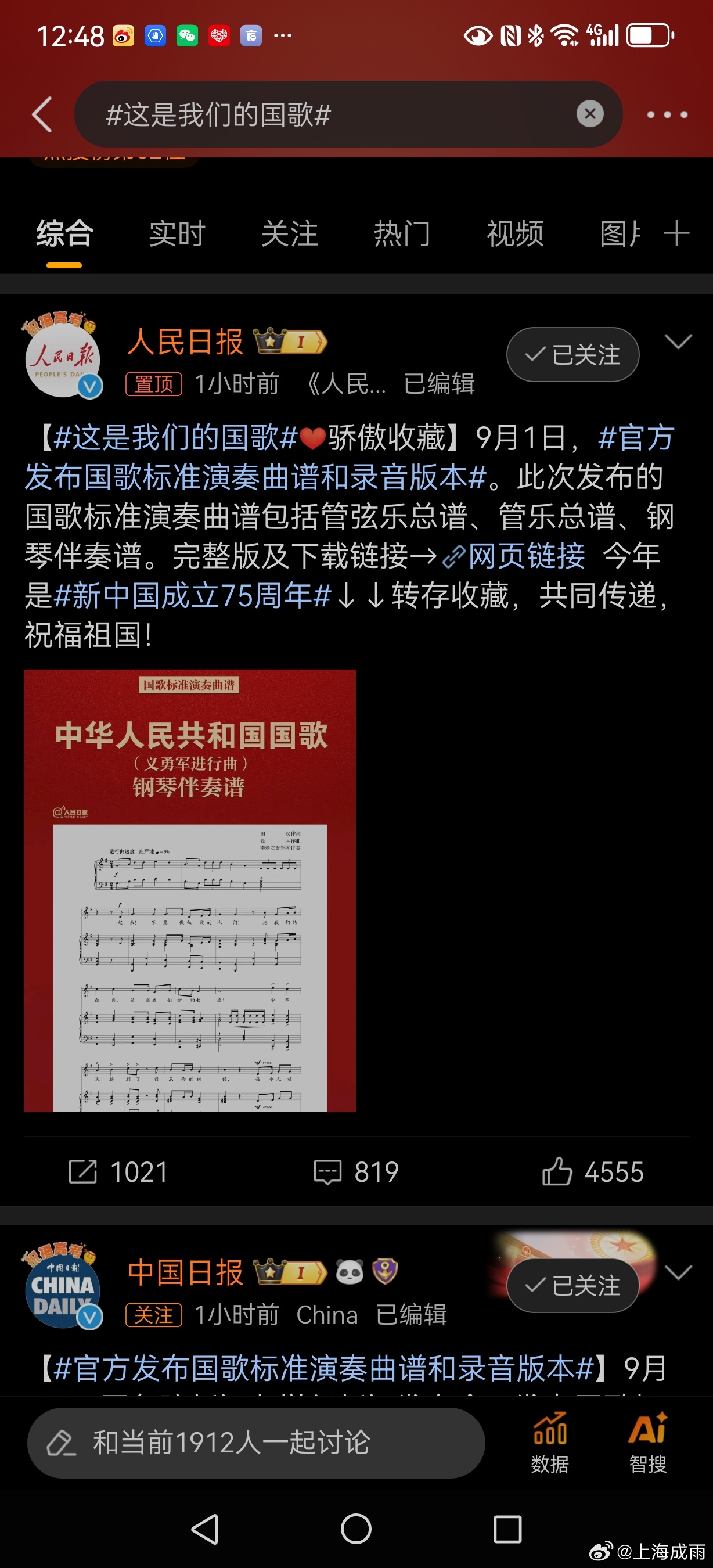Switch to the 视频 tab
Image resolution: width=713 pixels, height=1568 pixels.
click(514, 233)
